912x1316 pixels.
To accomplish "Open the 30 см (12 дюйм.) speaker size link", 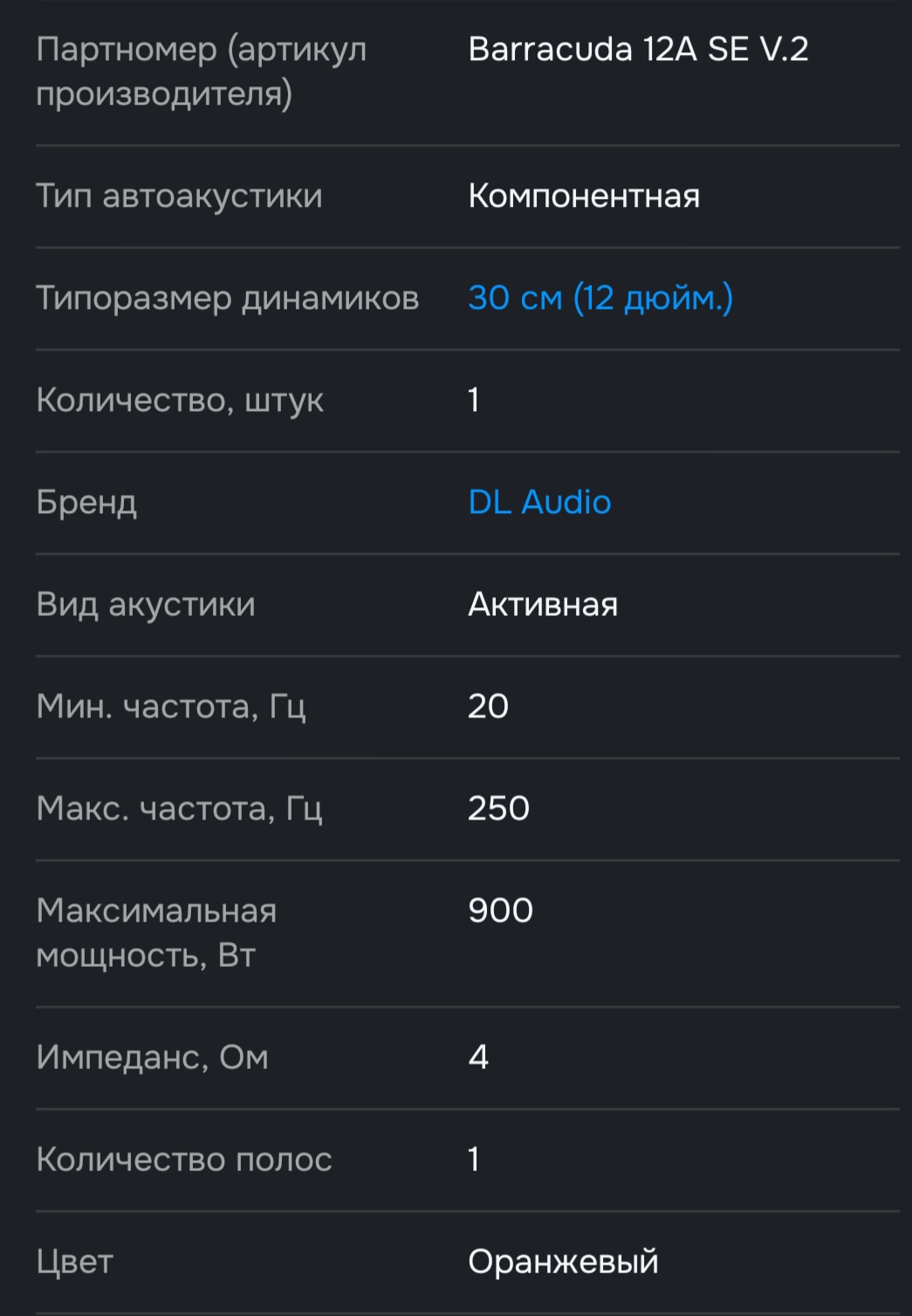I will click(x=600, y=298).
